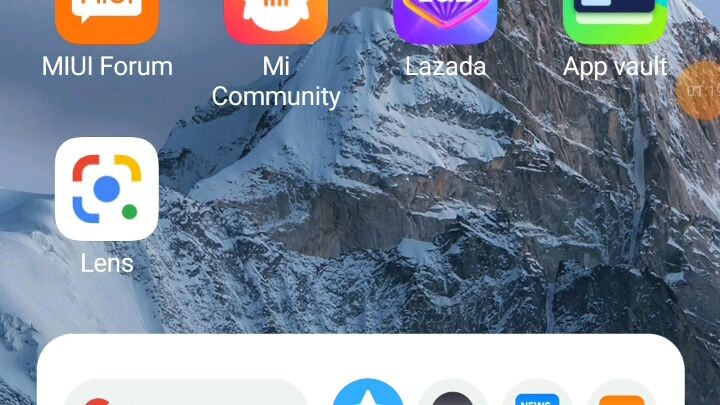The height and width of the screenshot is (405, 720).
Task: Open the Lazada shopping app
Action: point(445,20)
